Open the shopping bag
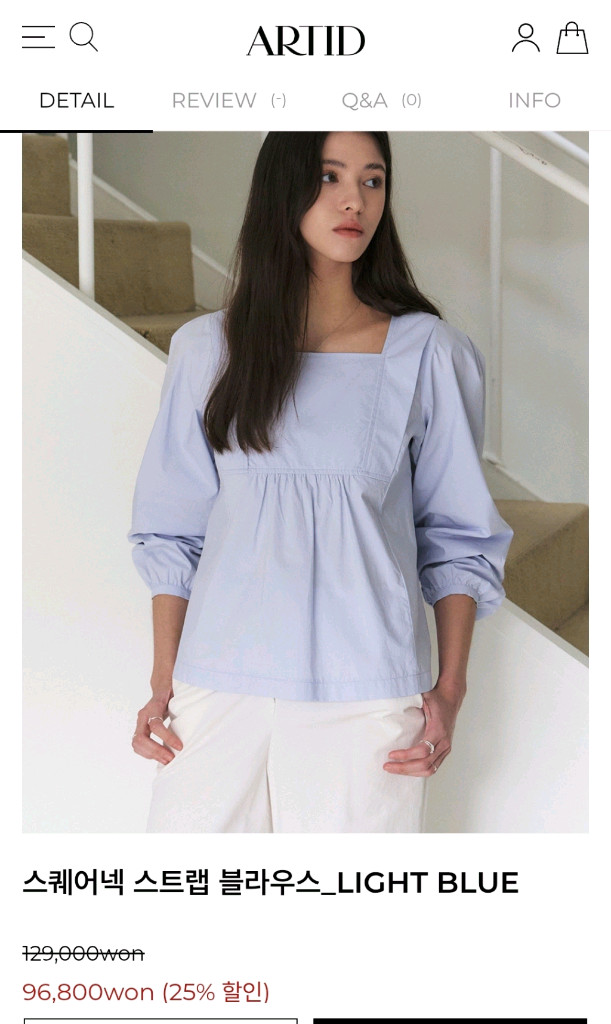The image size is (611, 1024). pyautogui.click(x=572, y=39)
